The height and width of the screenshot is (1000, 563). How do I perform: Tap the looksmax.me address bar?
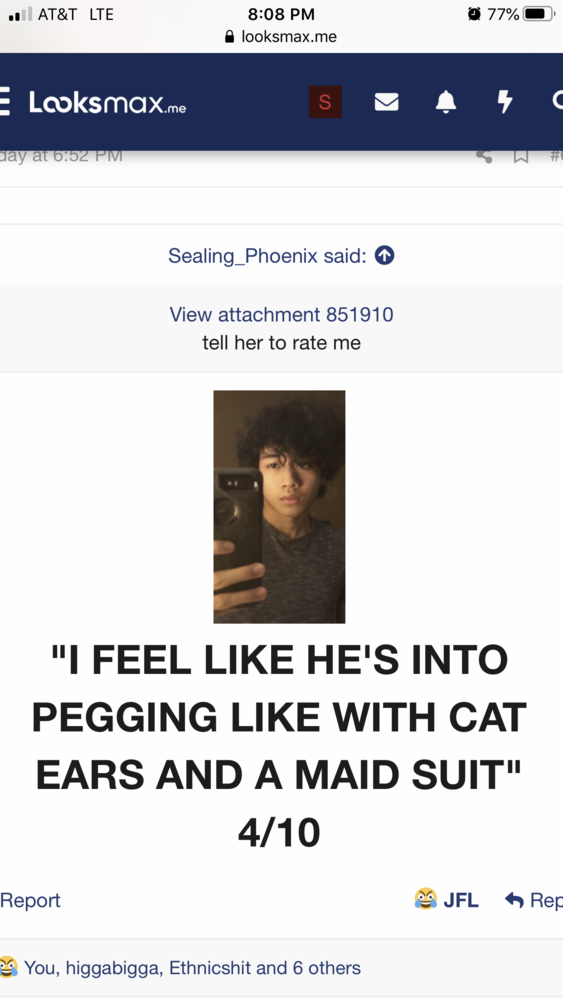point(281,37)
